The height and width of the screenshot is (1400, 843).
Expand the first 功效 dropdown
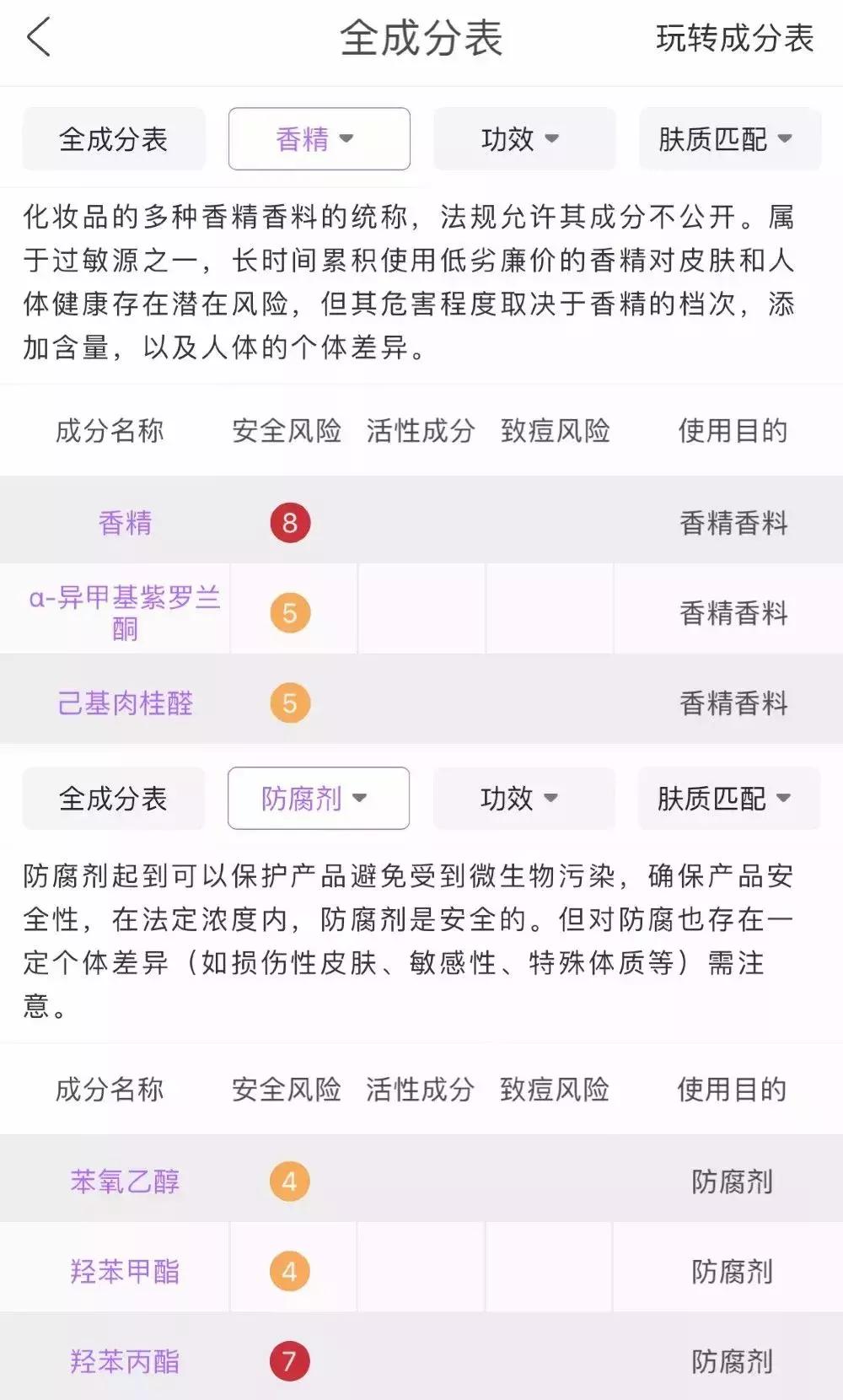tap(524, 138)
